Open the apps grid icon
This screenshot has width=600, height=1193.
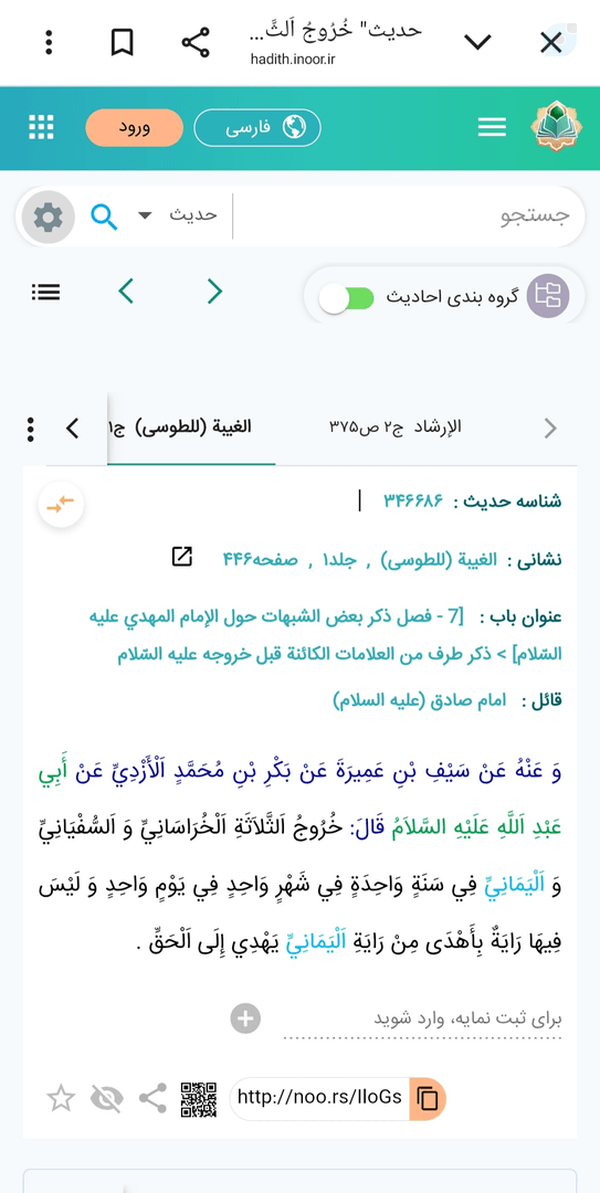pyautogui.click(x=41, y=128)
